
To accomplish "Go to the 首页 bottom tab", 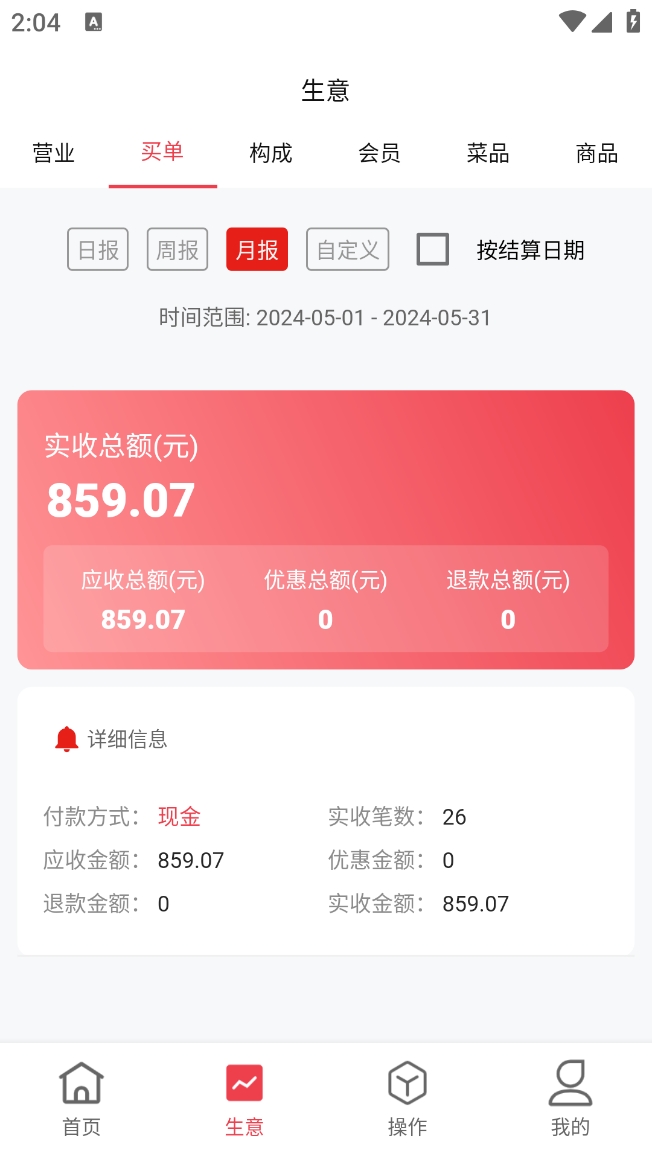I will tap(81, 1099).
